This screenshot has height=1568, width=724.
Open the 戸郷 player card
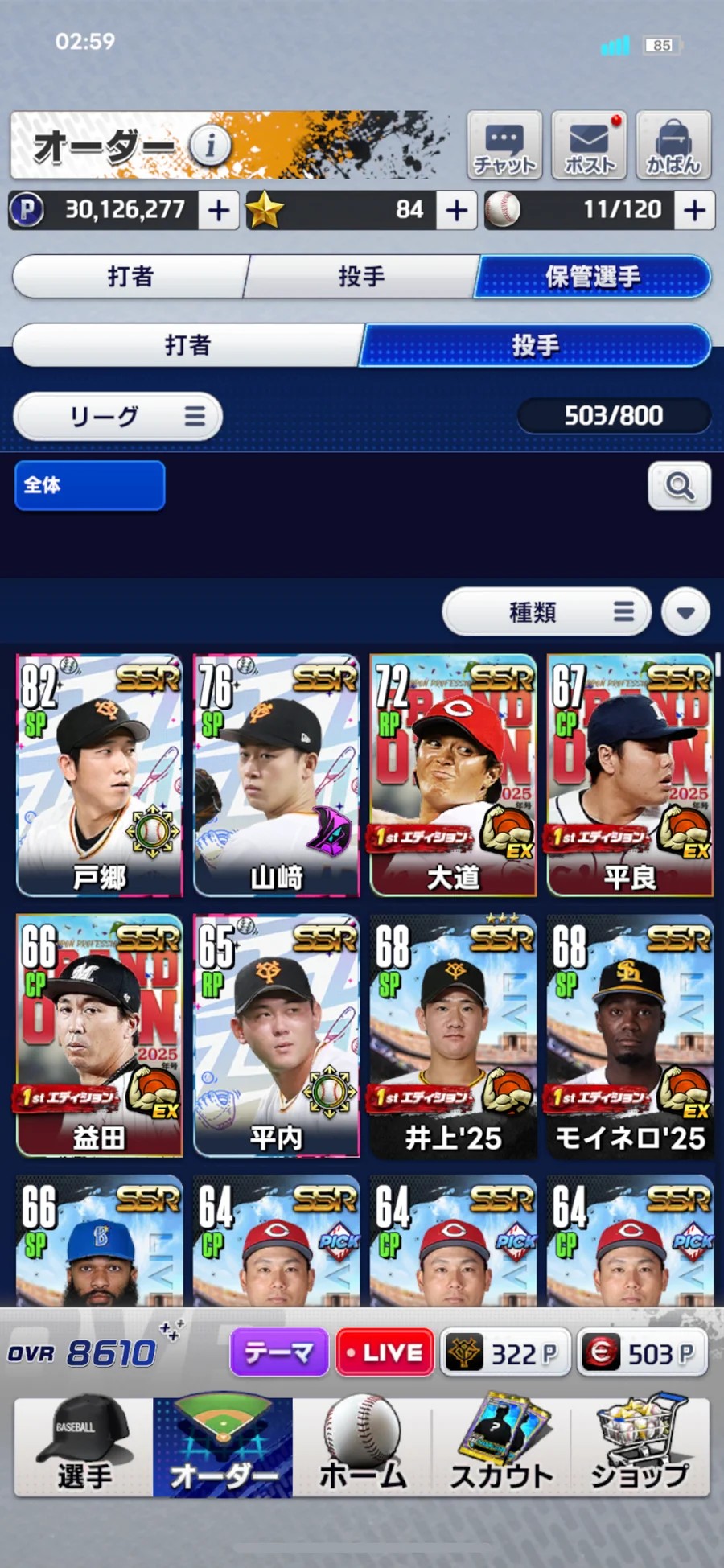[99, 776]
